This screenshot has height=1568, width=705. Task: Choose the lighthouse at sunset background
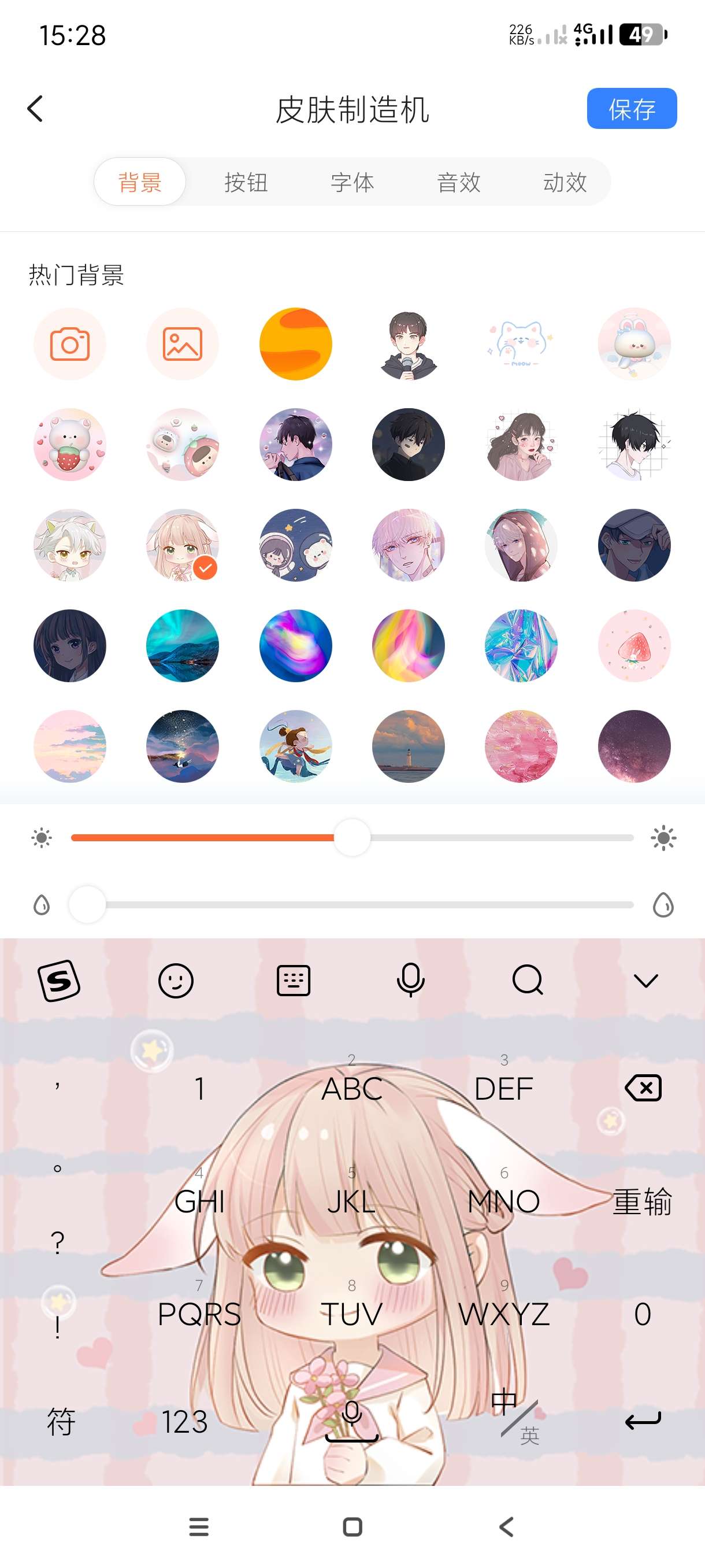click(408, 746)
